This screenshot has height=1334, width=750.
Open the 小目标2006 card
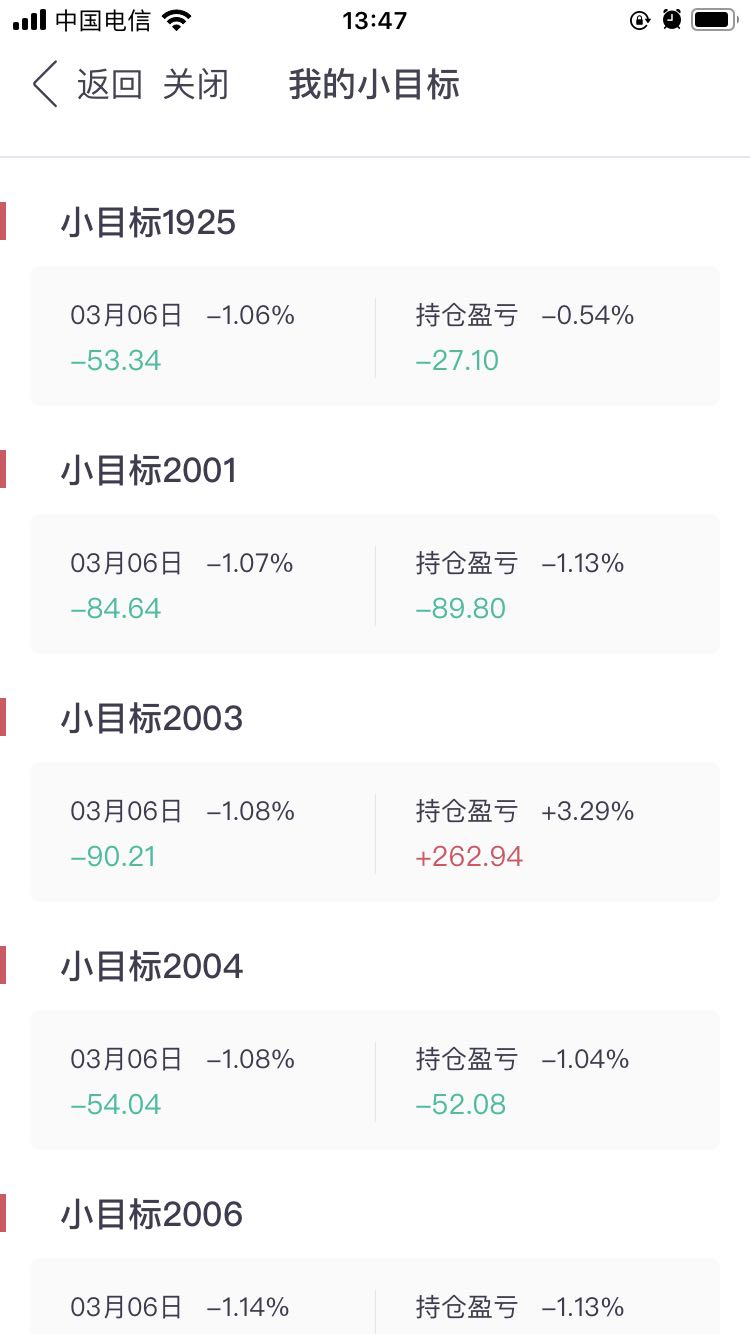pyautogui.click(x=375, y=1296)
